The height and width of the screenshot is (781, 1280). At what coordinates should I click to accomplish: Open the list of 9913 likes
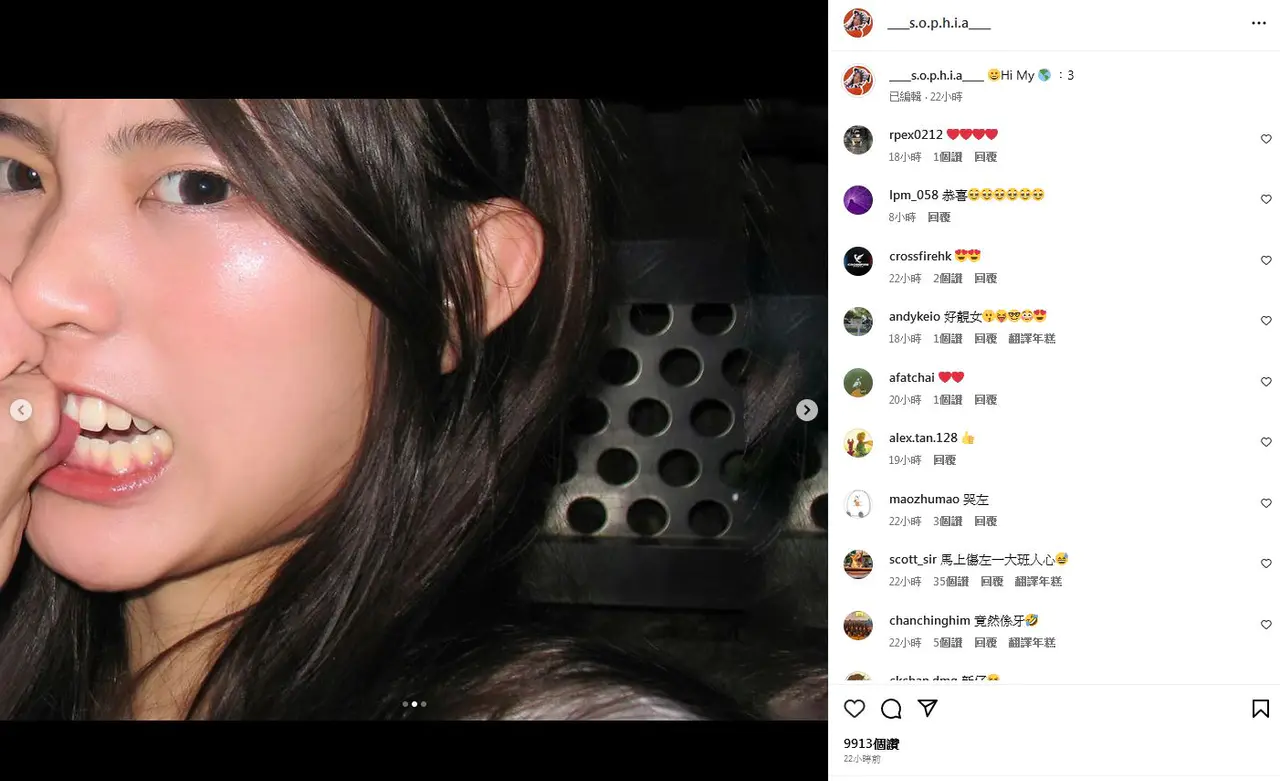click(871, 744)
